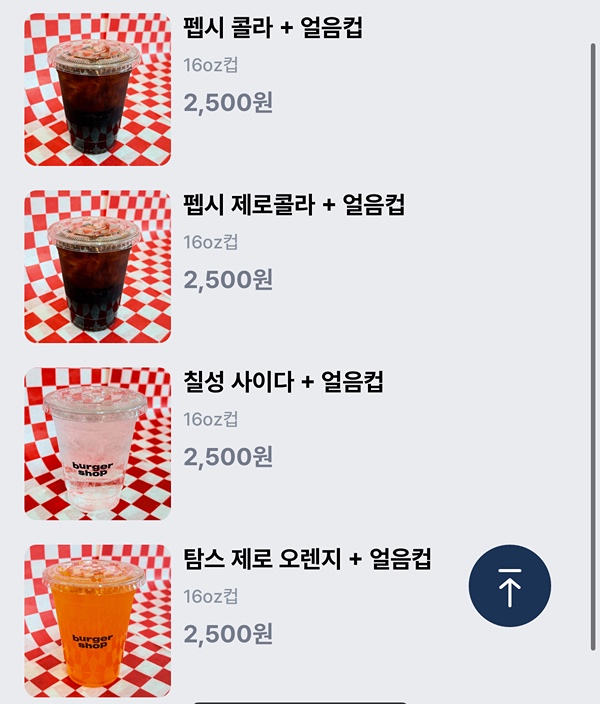Image resolution: width=600 pixels, height=704 pixels.
Task: Choose 칠성 사이다 + 얼음컵
Action: [283, 383]
